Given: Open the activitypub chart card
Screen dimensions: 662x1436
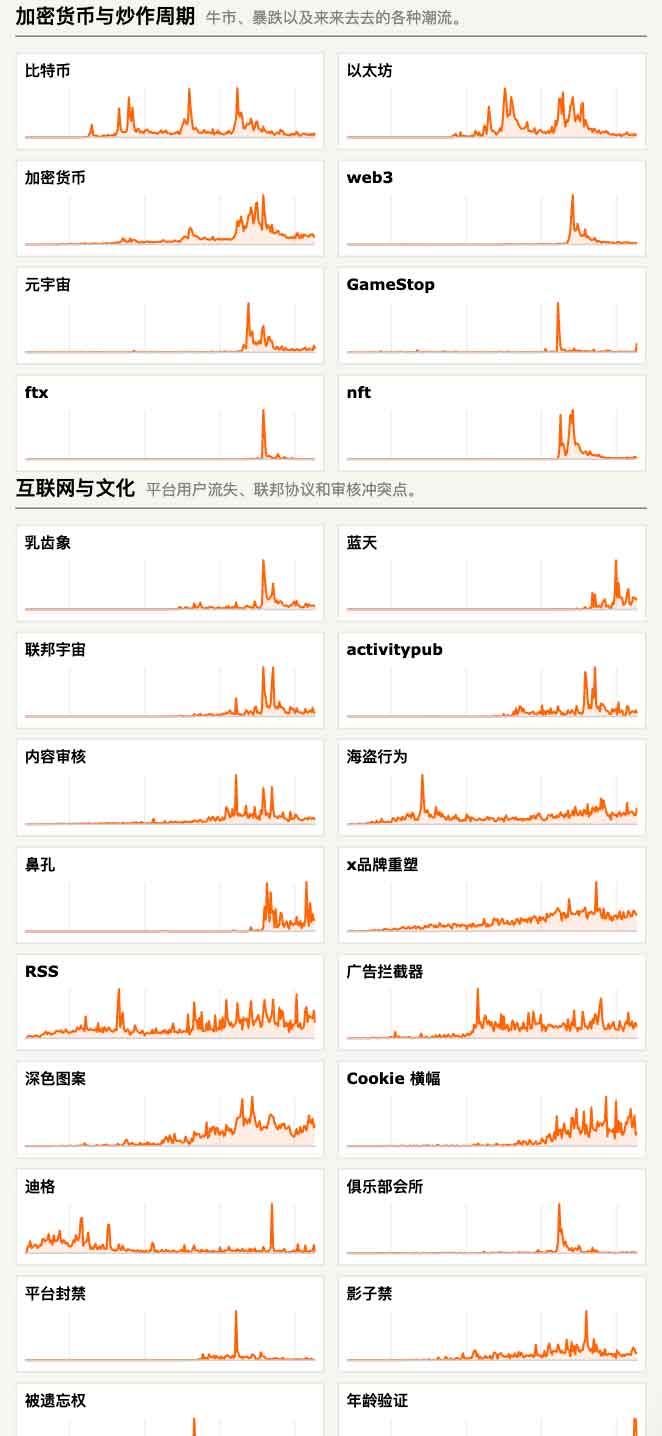Looking at the screenshot, I should (492, 680).
